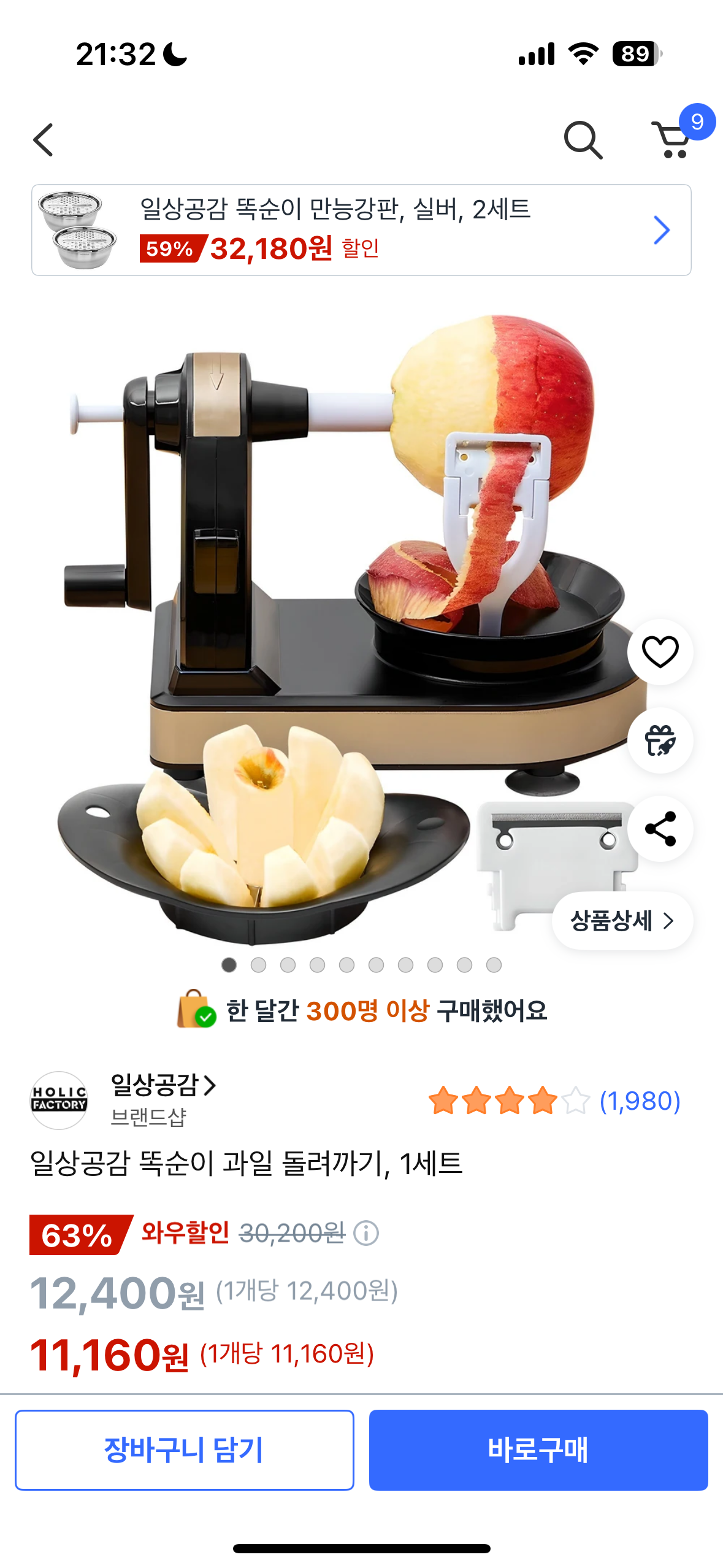This screenshot has width=723, height=1568.
Task: Go back to the previous page
Action: [x=44, y=140]
